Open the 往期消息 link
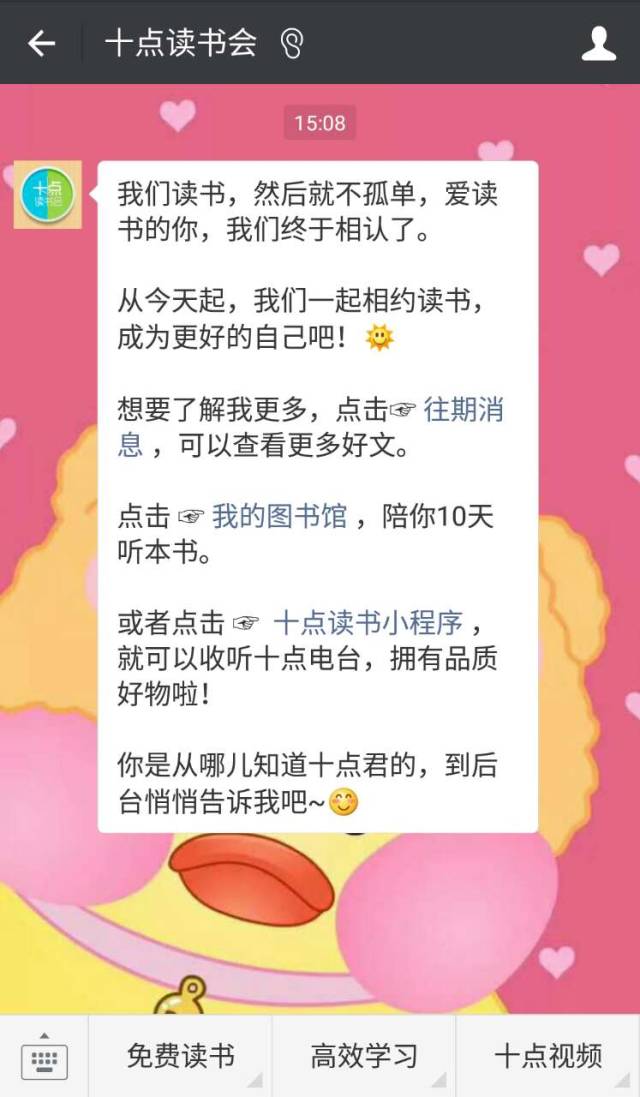 (x=463, y=410)
